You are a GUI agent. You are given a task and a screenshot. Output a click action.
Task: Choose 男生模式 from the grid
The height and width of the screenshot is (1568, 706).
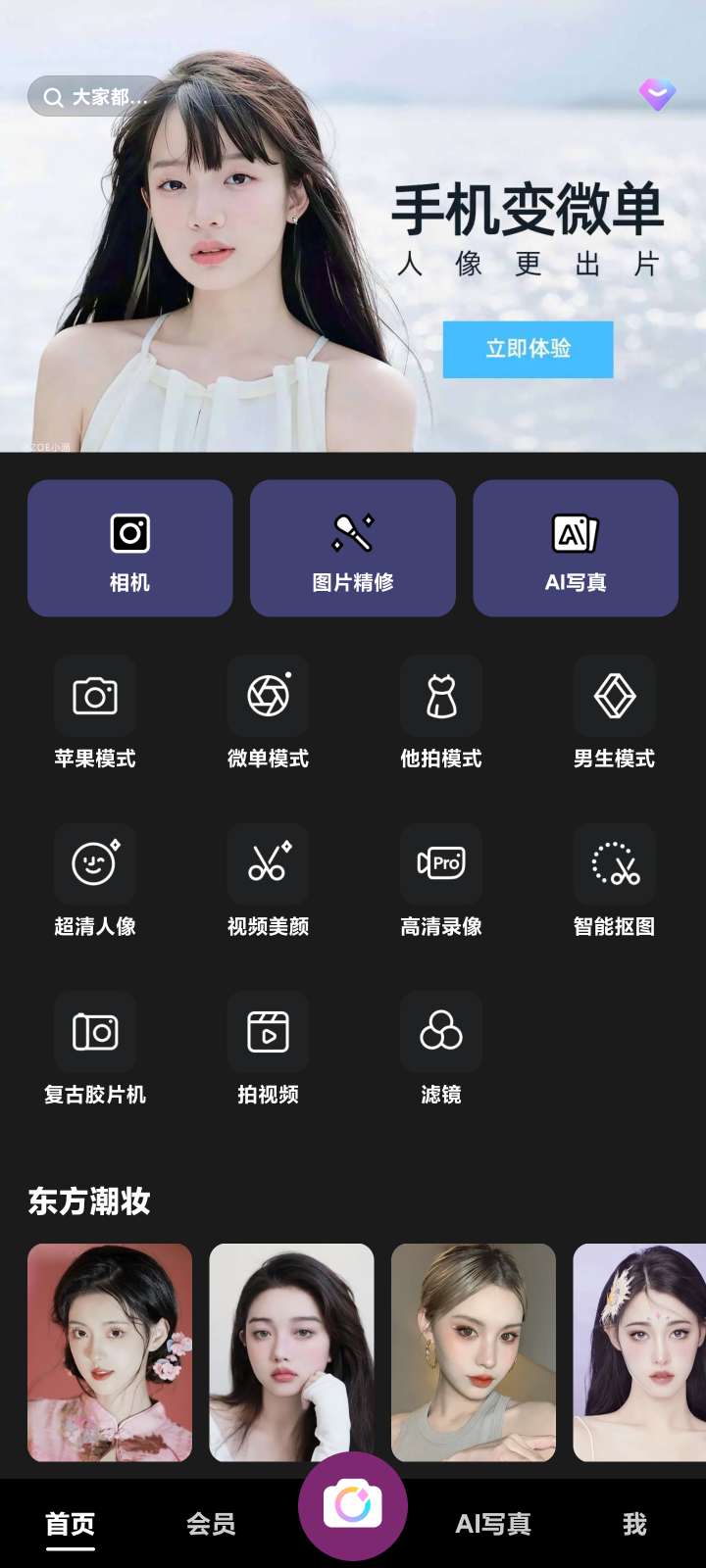(615, 712)
